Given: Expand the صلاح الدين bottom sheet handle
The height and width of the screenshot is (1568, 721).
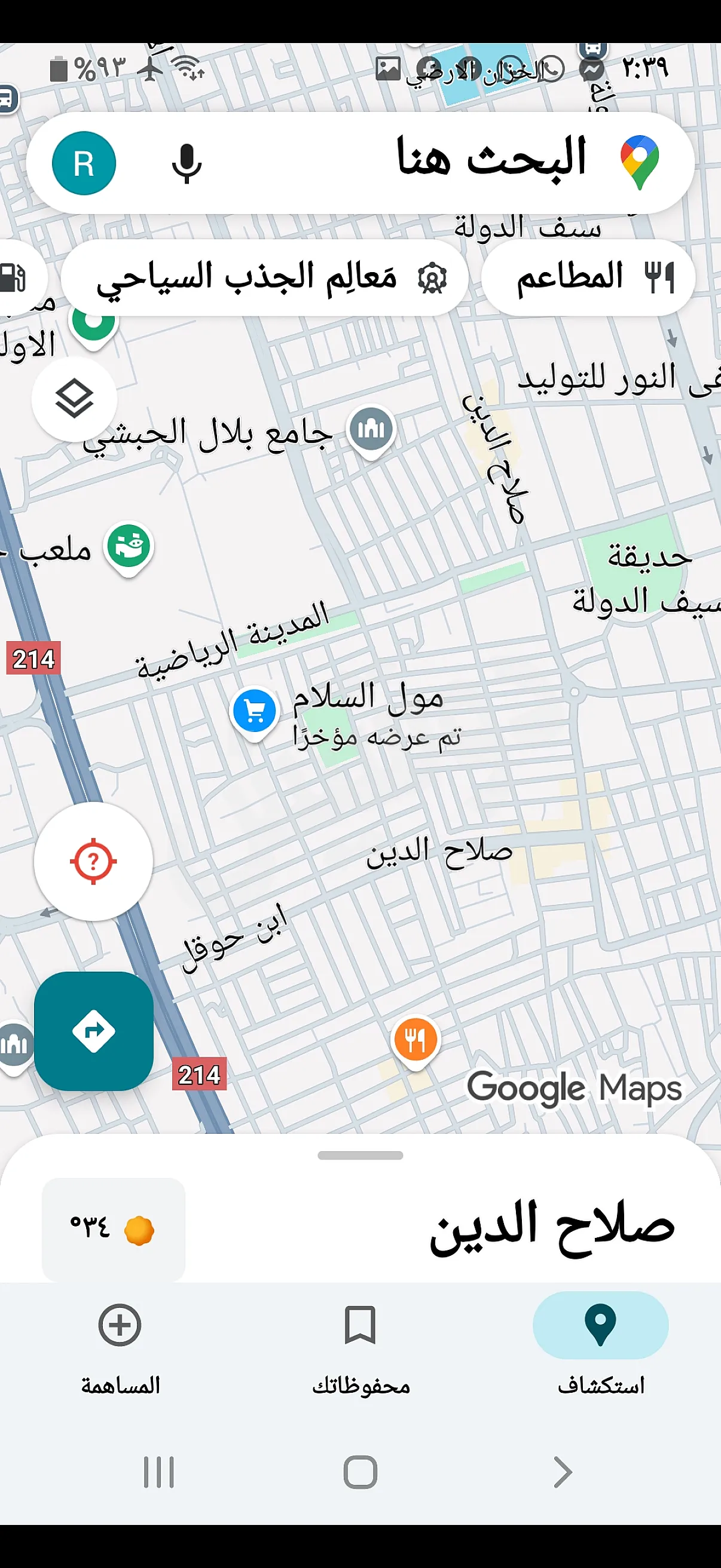Looking at the screenshot, I should (360, 1155).
